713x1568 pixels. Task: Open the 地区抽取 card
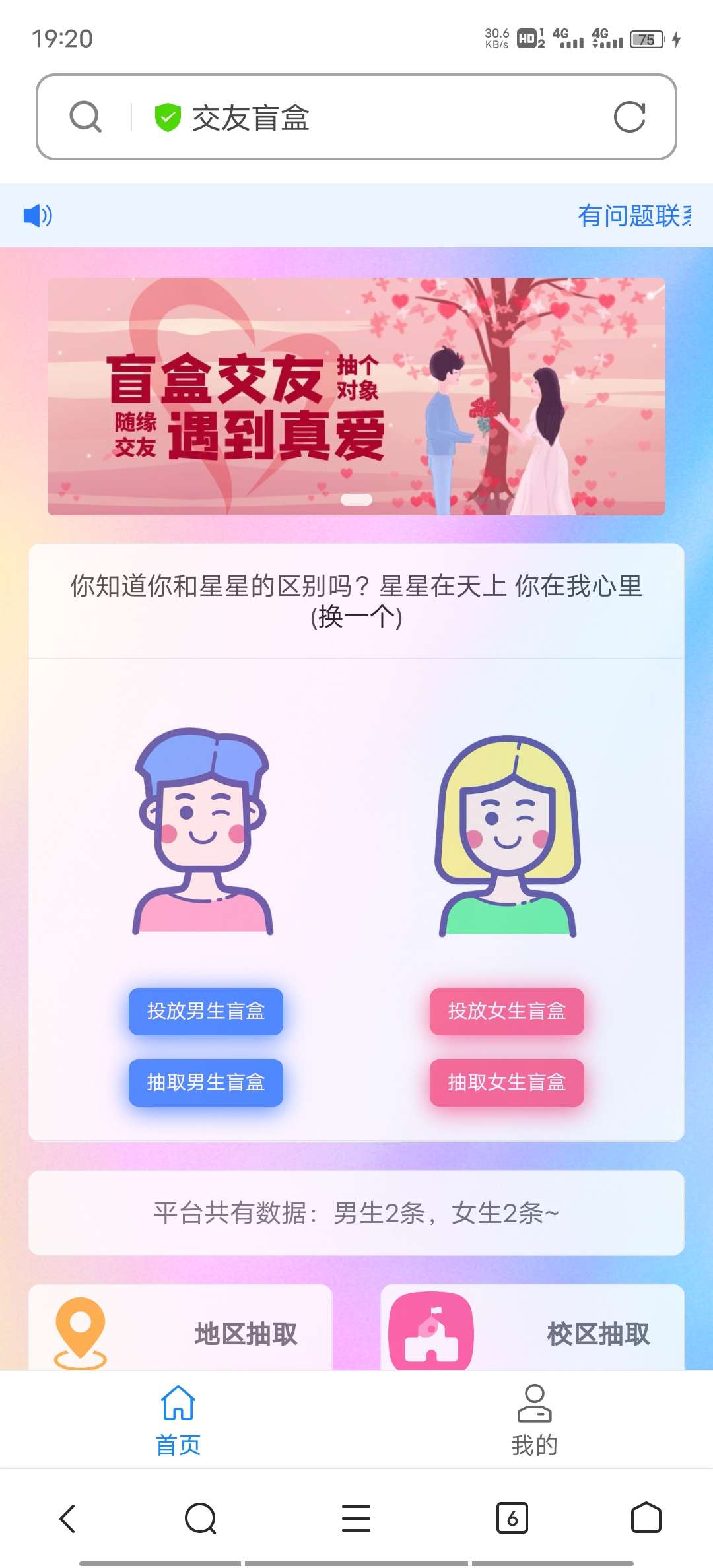point(180,1332)
